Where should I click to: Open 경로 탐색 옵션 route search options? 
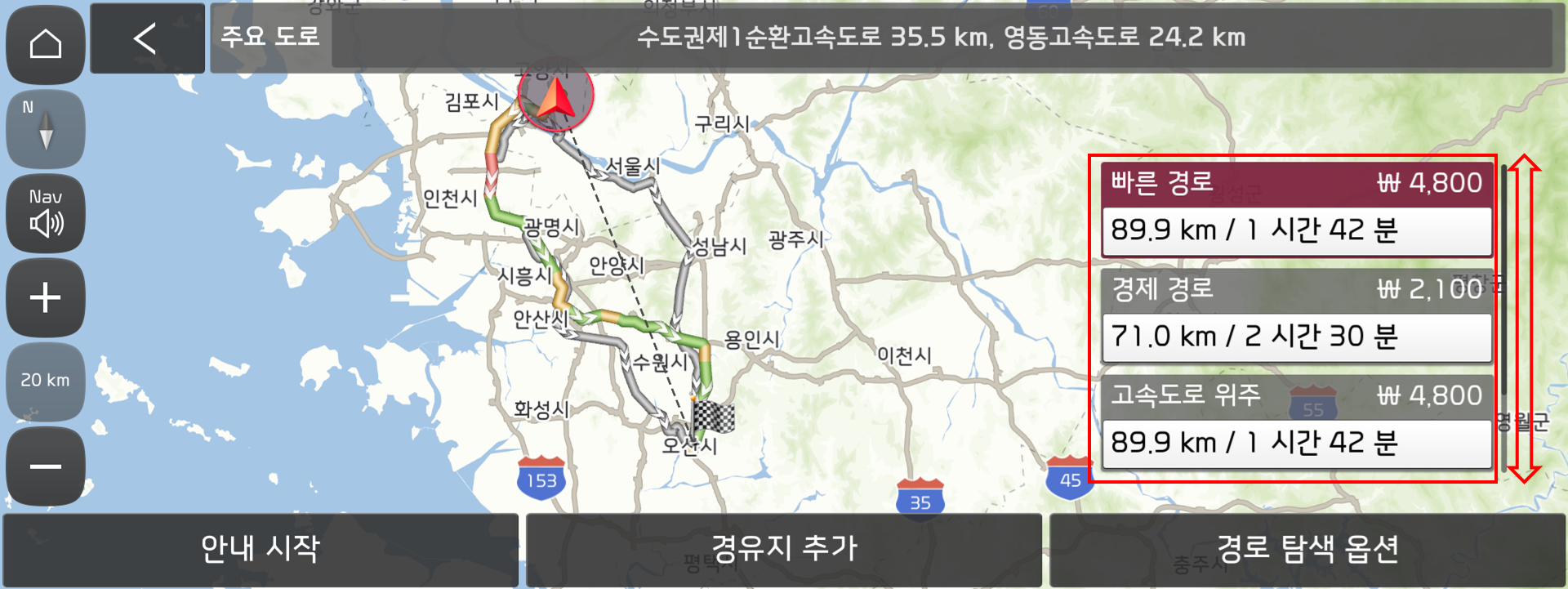click(x=1307, y=549)
